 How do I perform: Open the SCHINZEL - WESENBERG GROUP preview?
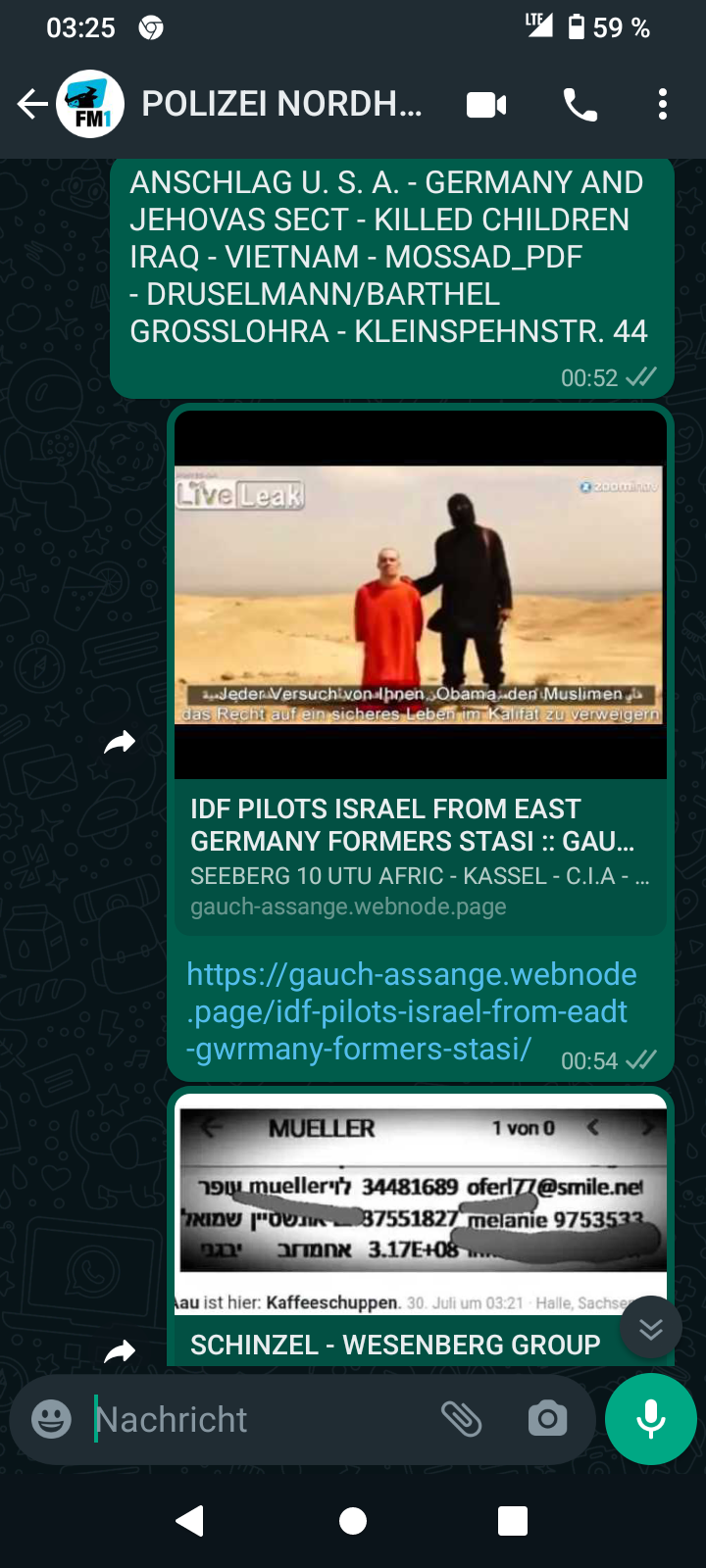(421, 1229)
